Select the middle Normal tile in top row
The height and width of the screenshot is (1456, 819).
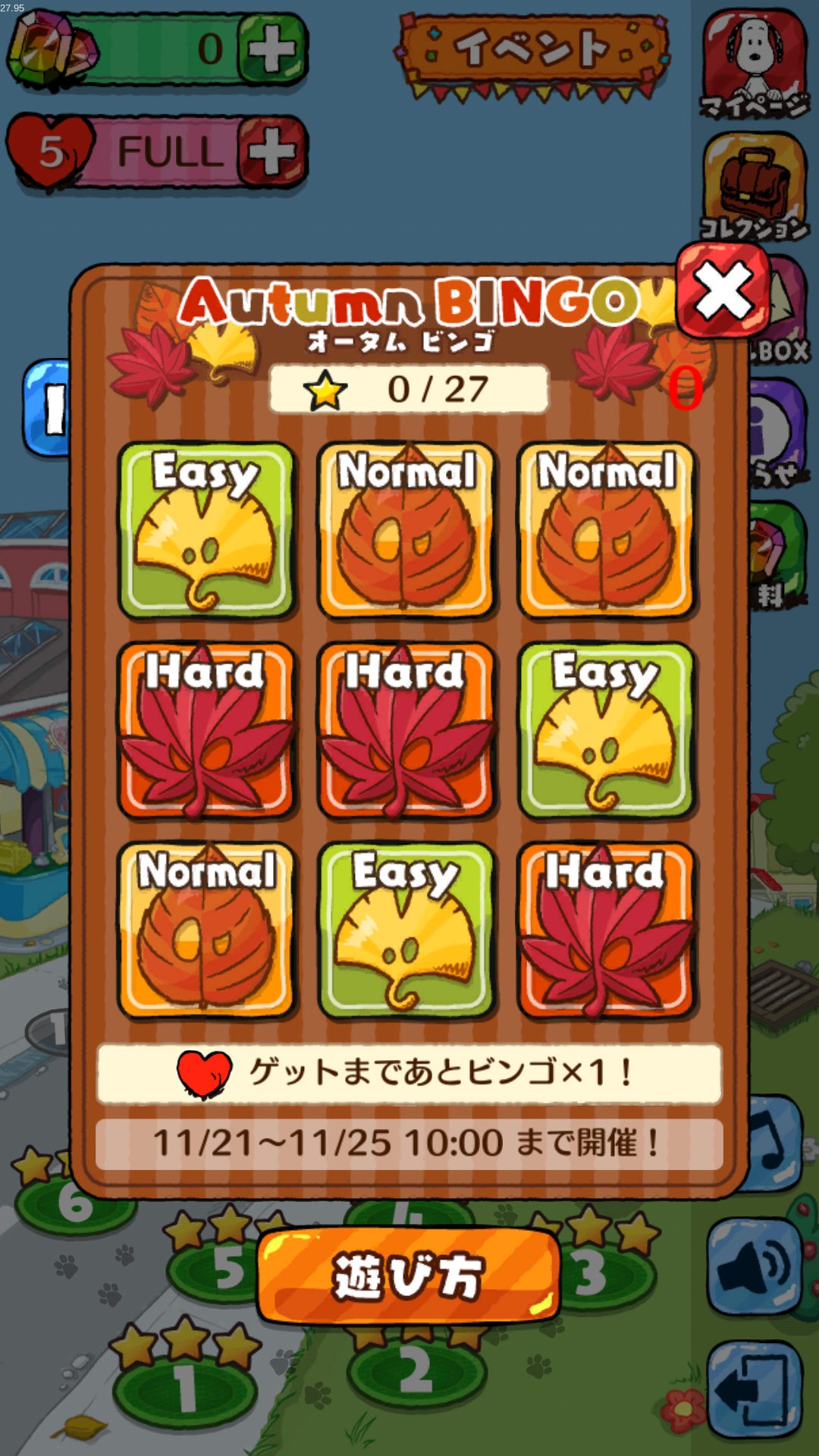tap(406, 530)
